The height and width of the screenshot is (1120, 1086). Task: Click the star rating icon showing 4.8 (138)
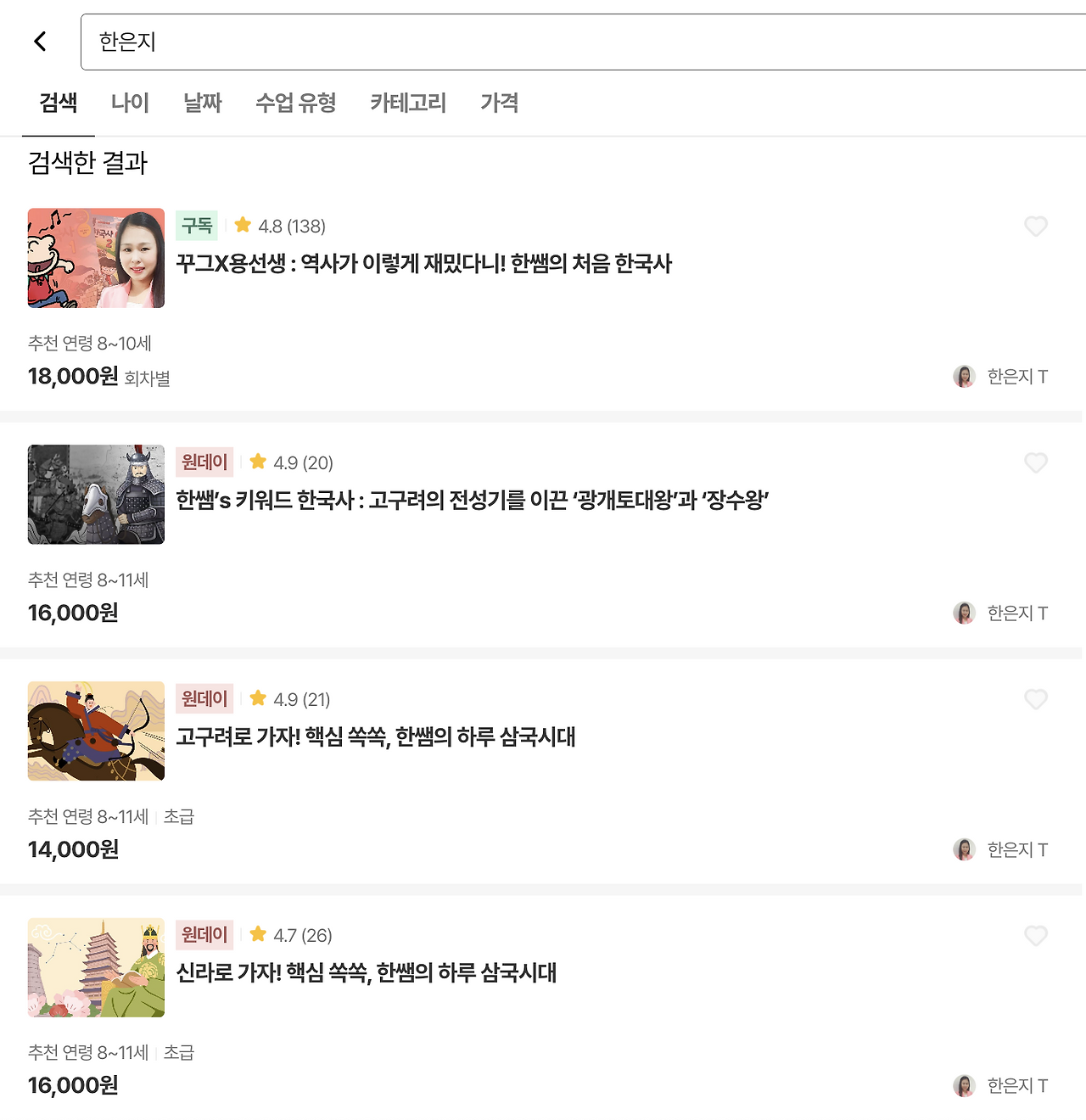pyautogui.click(x=244, y=225)
